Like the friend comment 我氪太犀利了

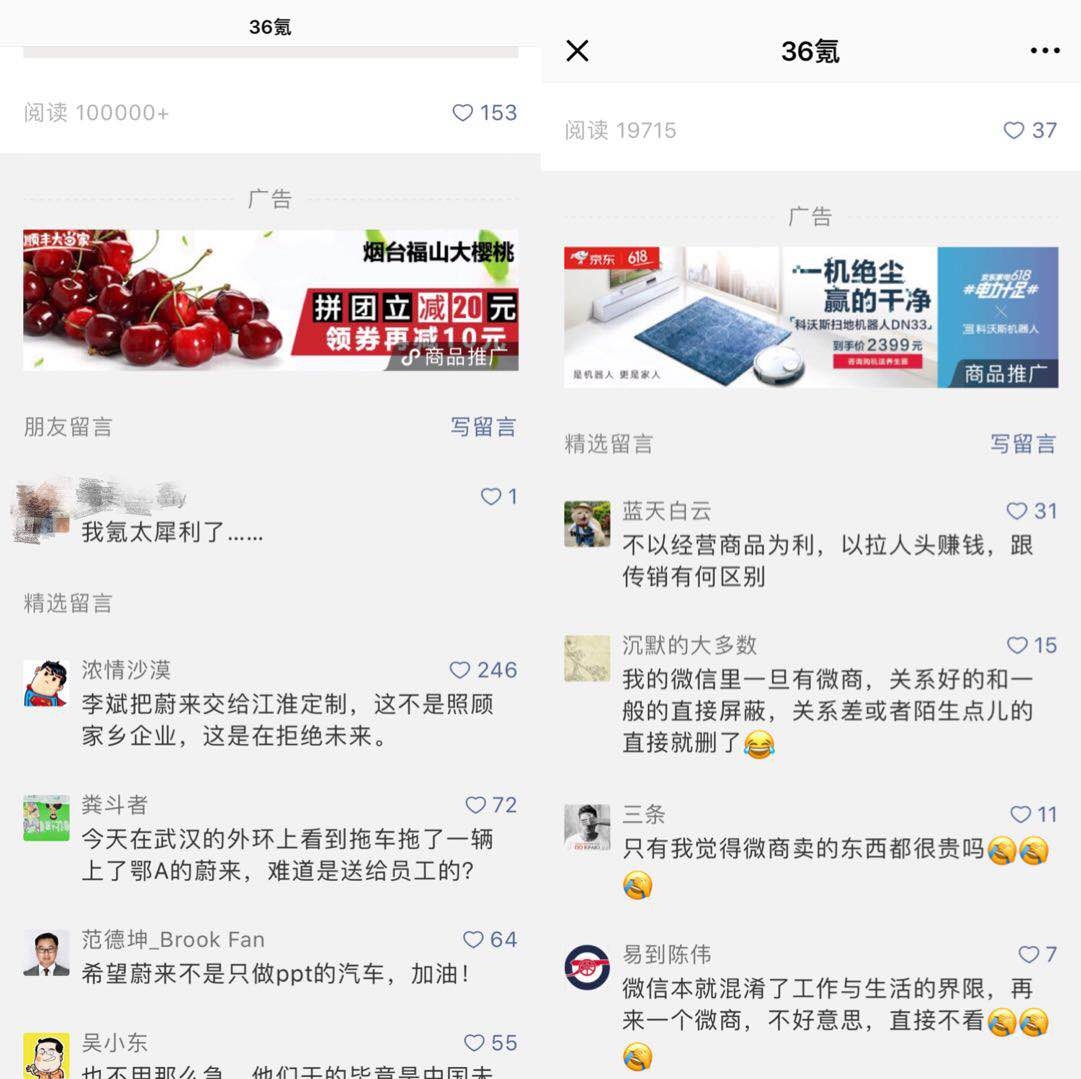tap(498, 496)
